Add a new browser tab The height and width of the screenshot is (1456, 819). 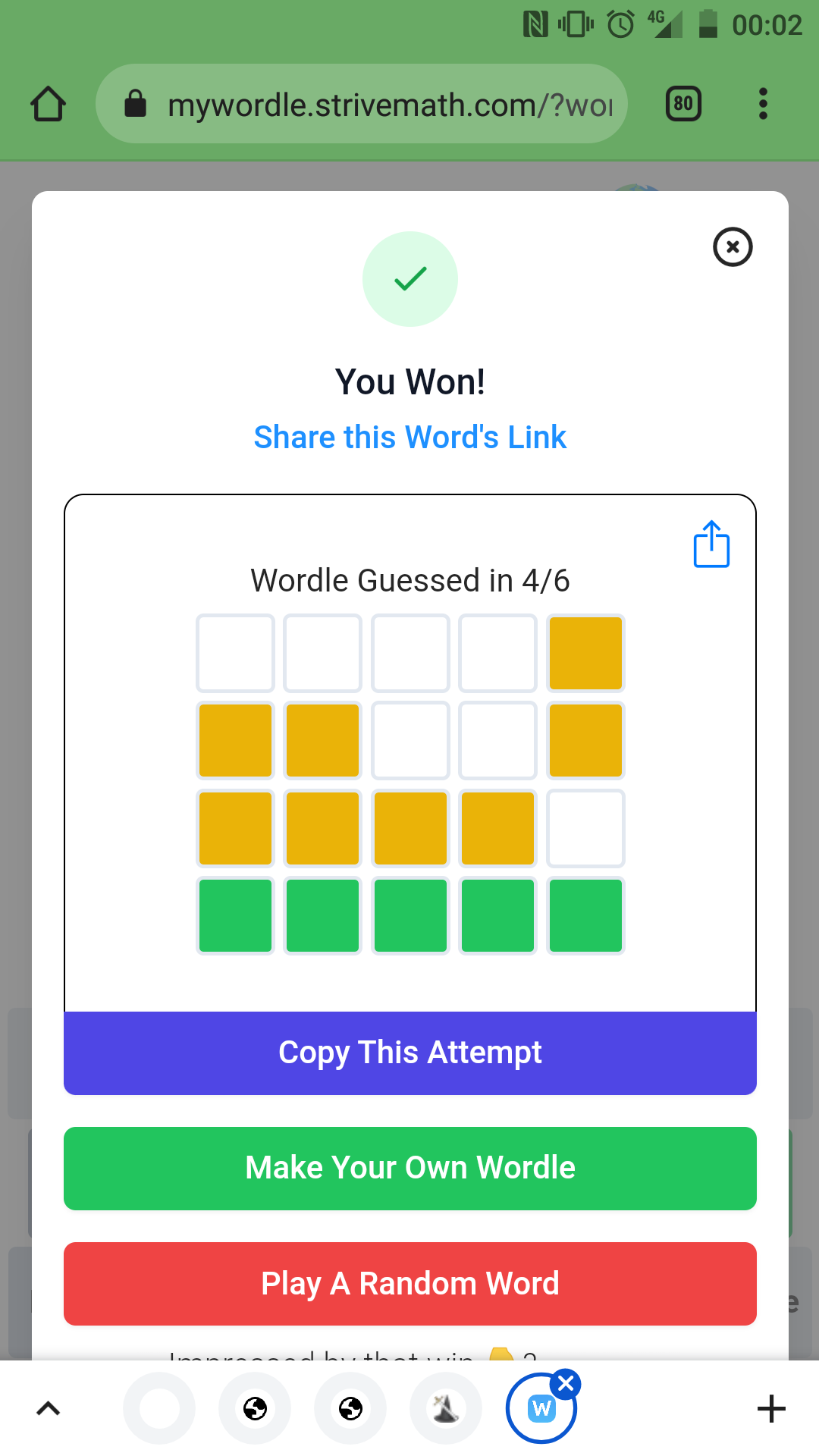(x=771, y=1409)
